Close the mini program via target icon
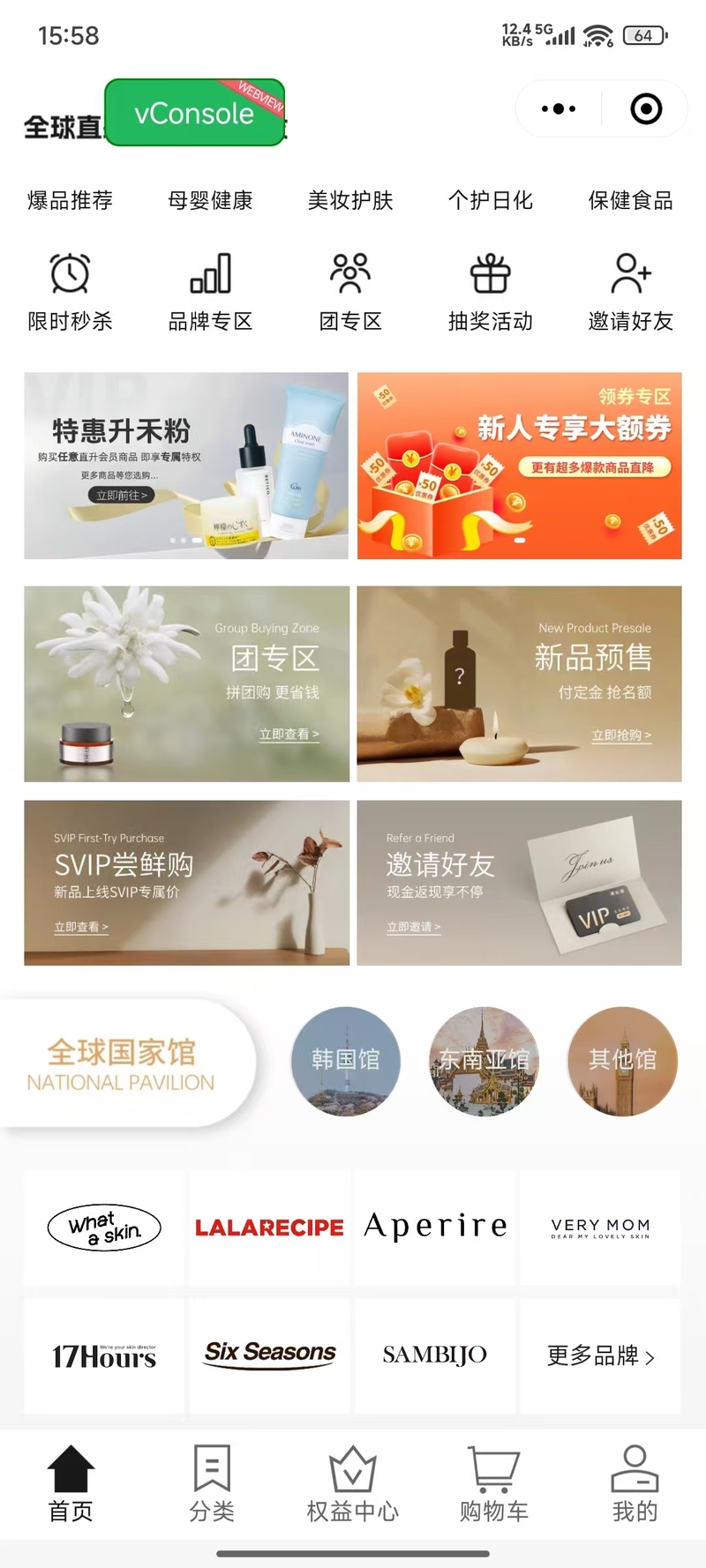The width and height of the screenshot is (706, 1568). point(646,109)
